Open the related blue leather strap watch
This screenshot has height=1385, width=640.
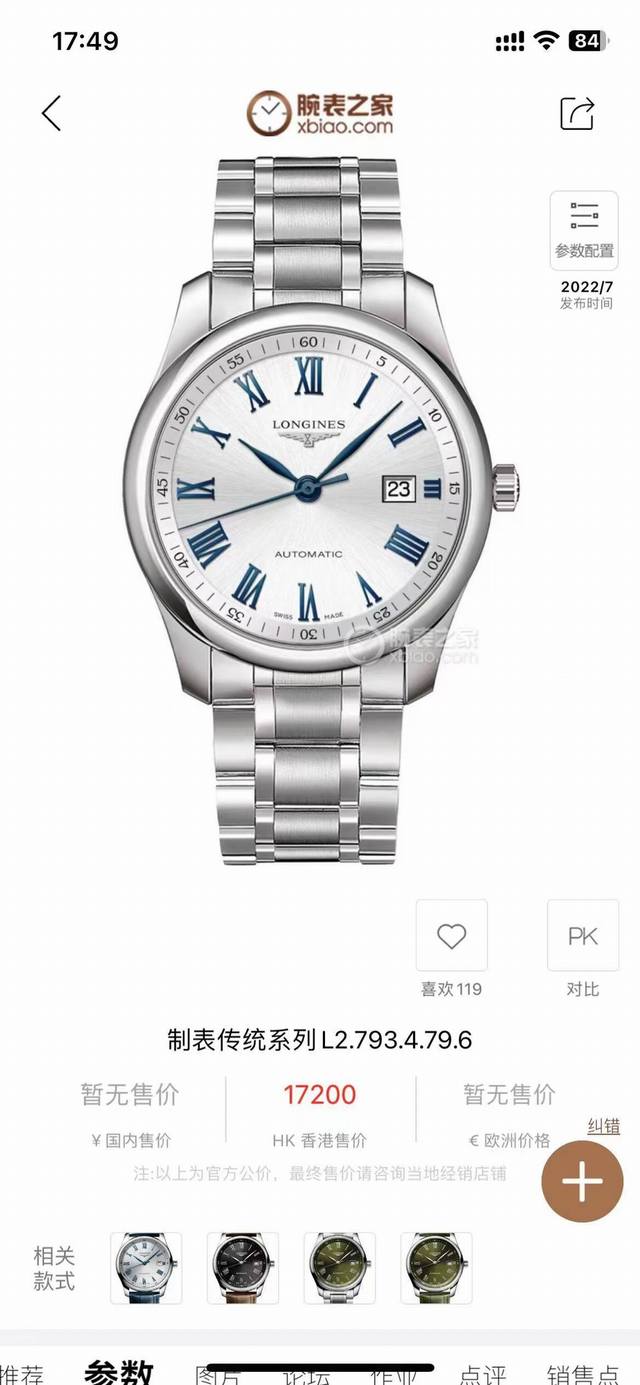point(147,1267)
